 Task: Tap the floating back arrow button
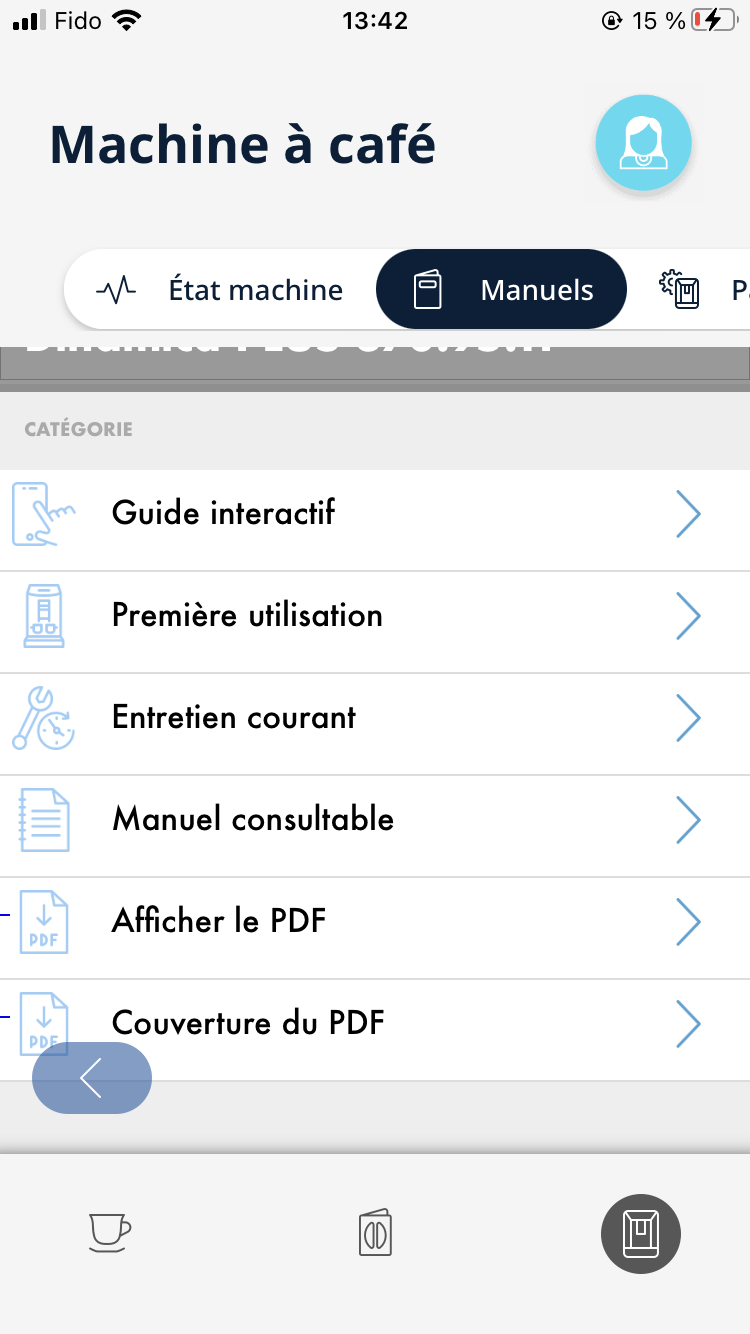click(92, 1078)
